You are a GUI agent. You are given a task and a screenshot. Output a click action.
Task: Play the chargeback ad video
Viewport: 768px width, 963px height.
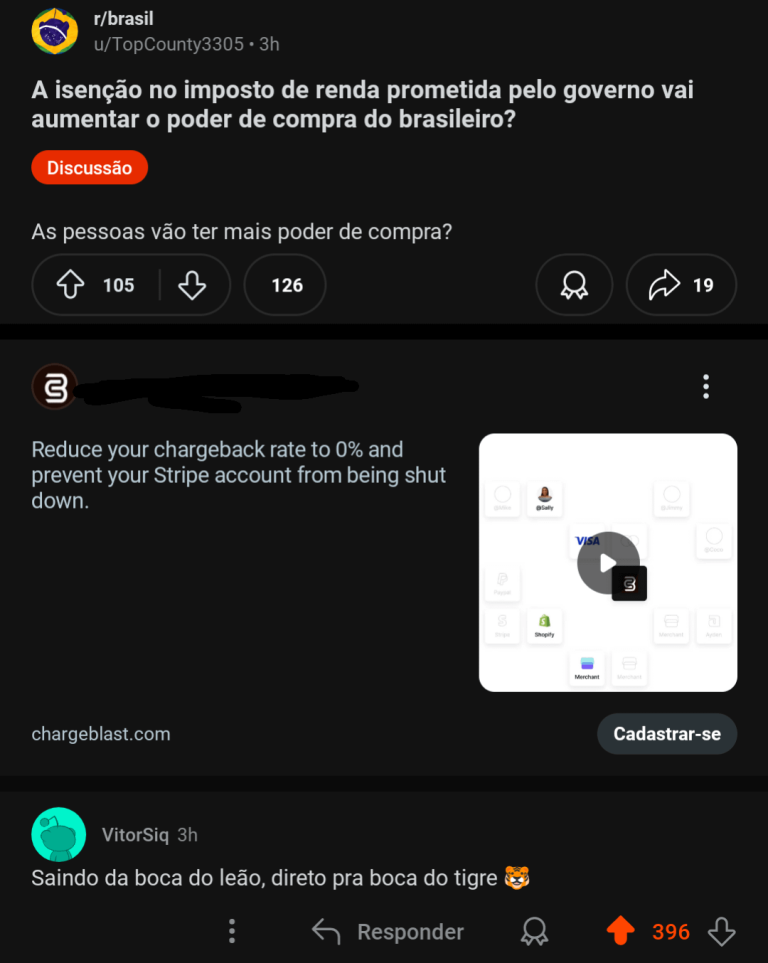(608, 562)
